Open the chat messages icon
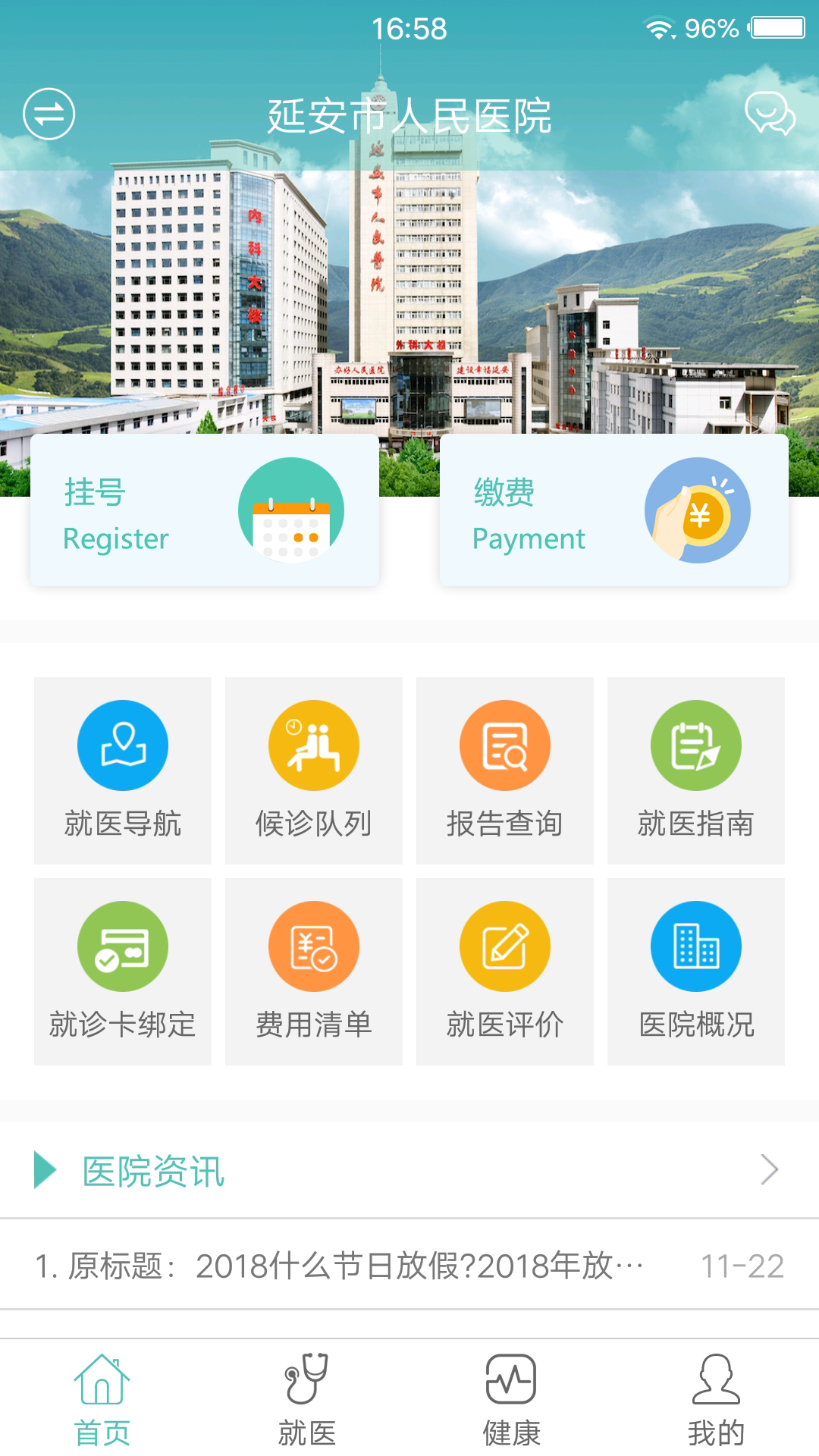The image size is (819, 1456). 770,115
